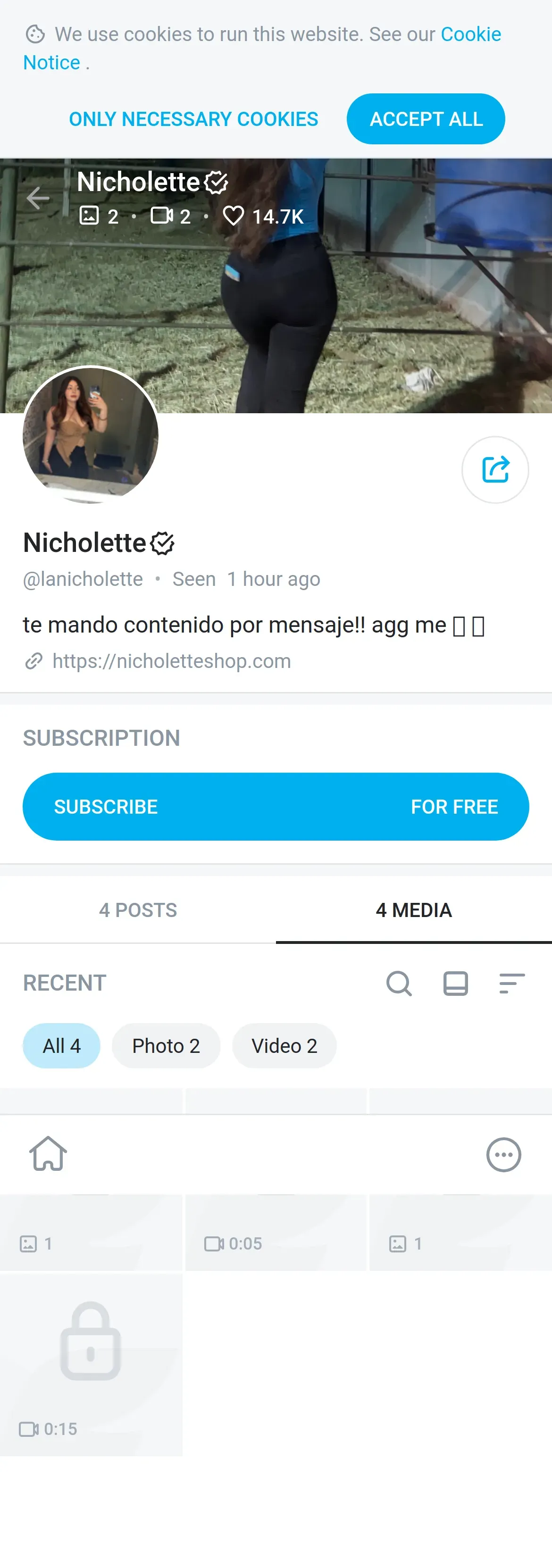Image resolution: width=552 pixels, height=1568 pixels.
Task: Open the nicholetteshop.com link
Action: (x=171, y=661)
